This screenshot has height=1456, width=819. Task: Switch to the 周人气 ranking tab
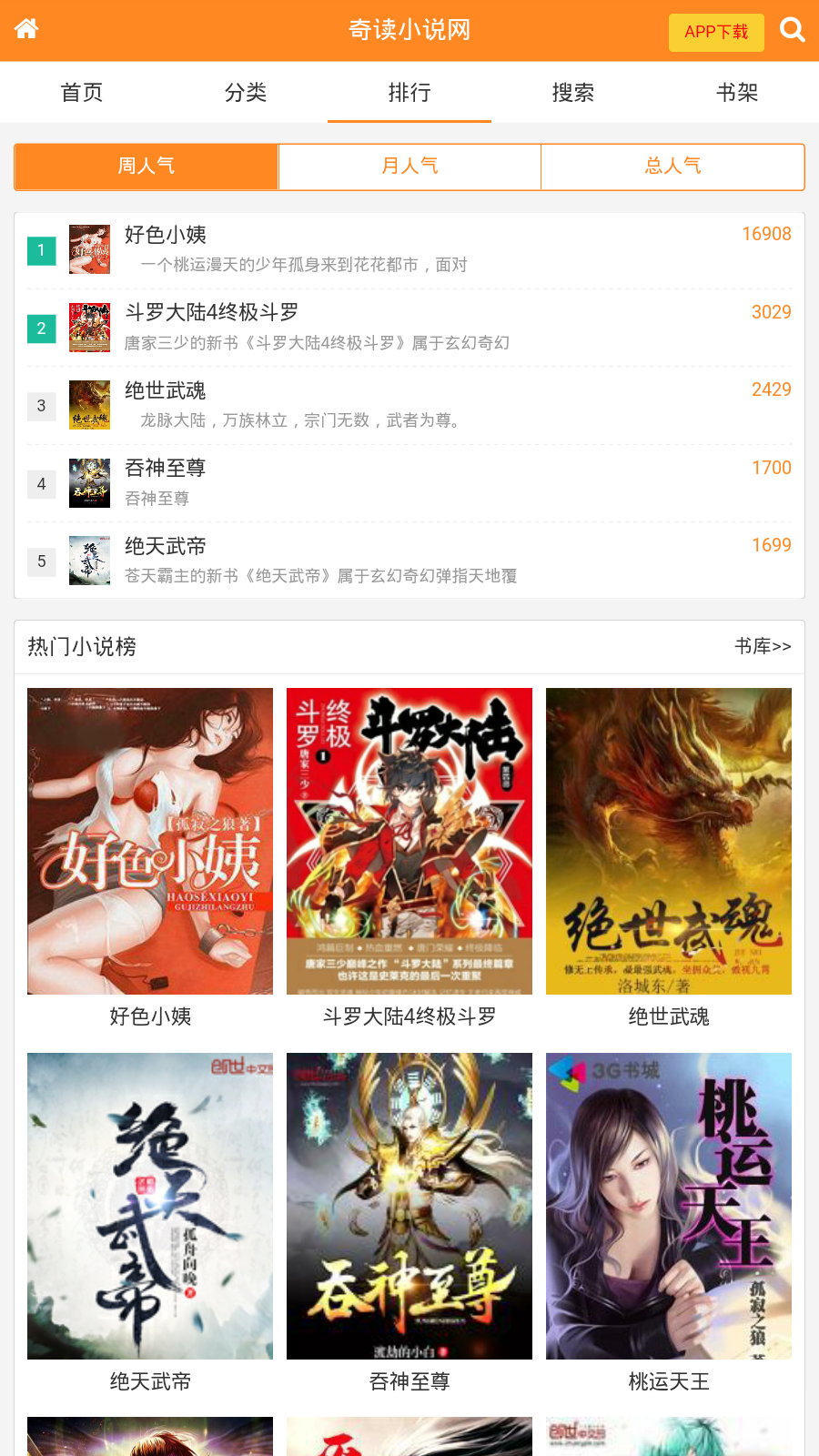point(146,166)
